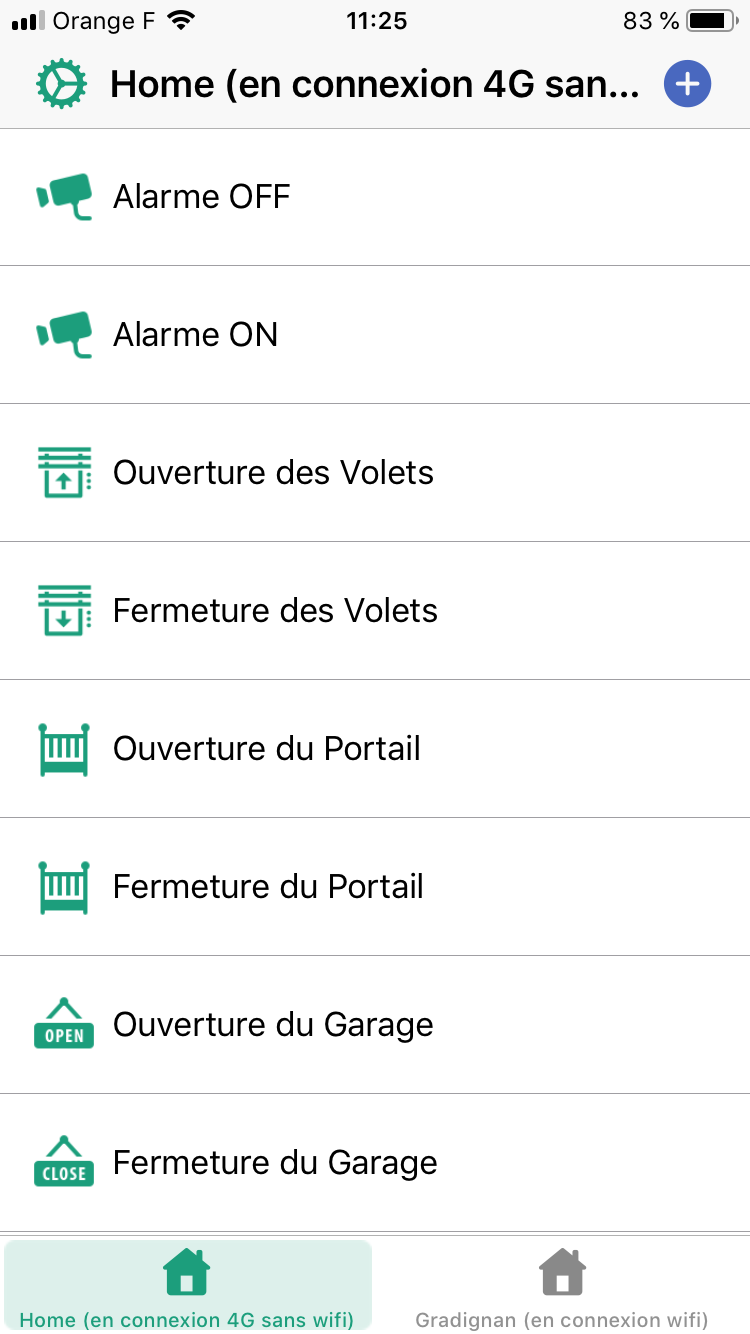
Task: Launch Ouverture des Volets
Action: coord(272,472)
